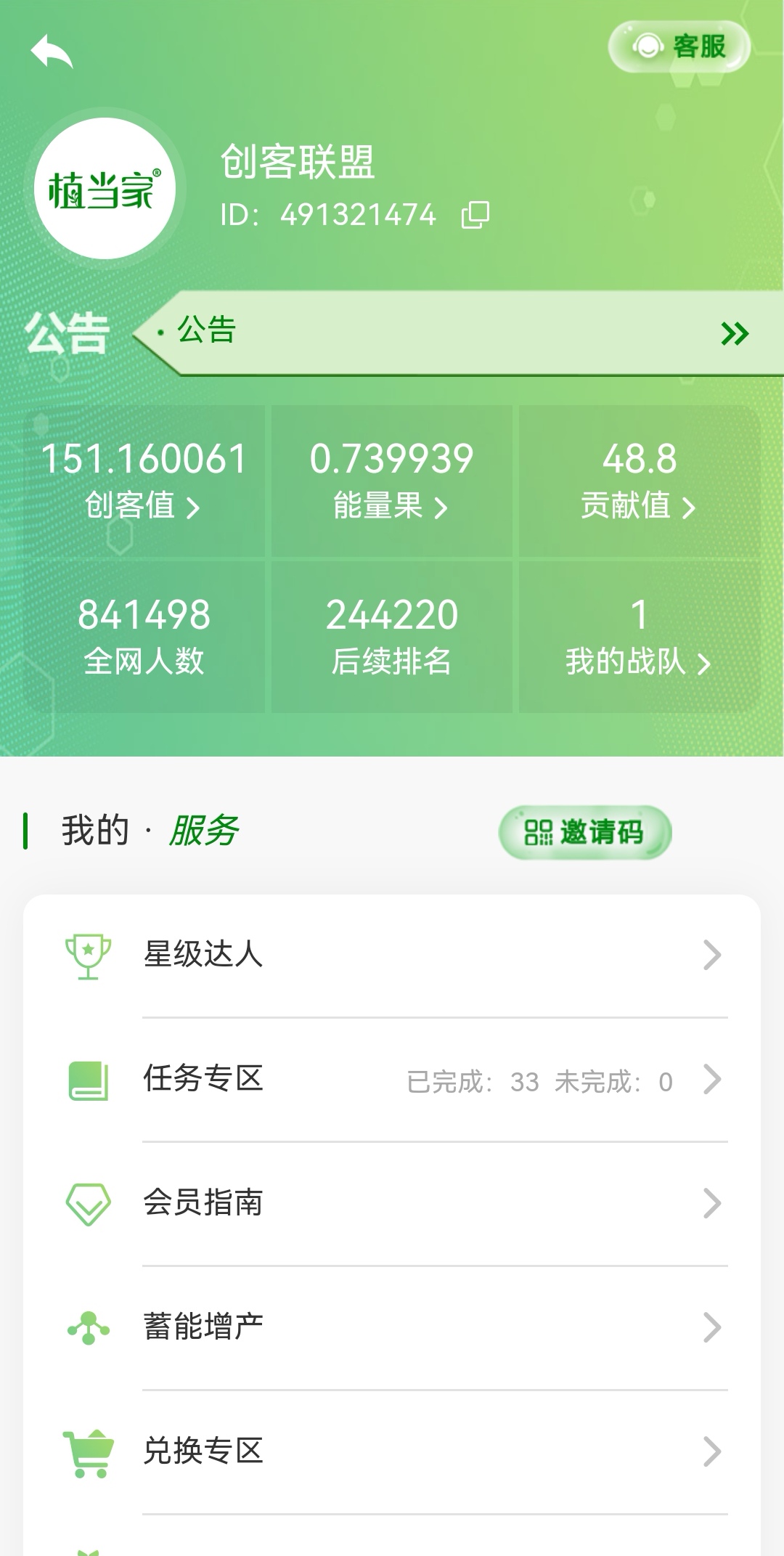Open 会员指南 member guide
This screenshot has width=784, height=1556.
[392, 1203]
